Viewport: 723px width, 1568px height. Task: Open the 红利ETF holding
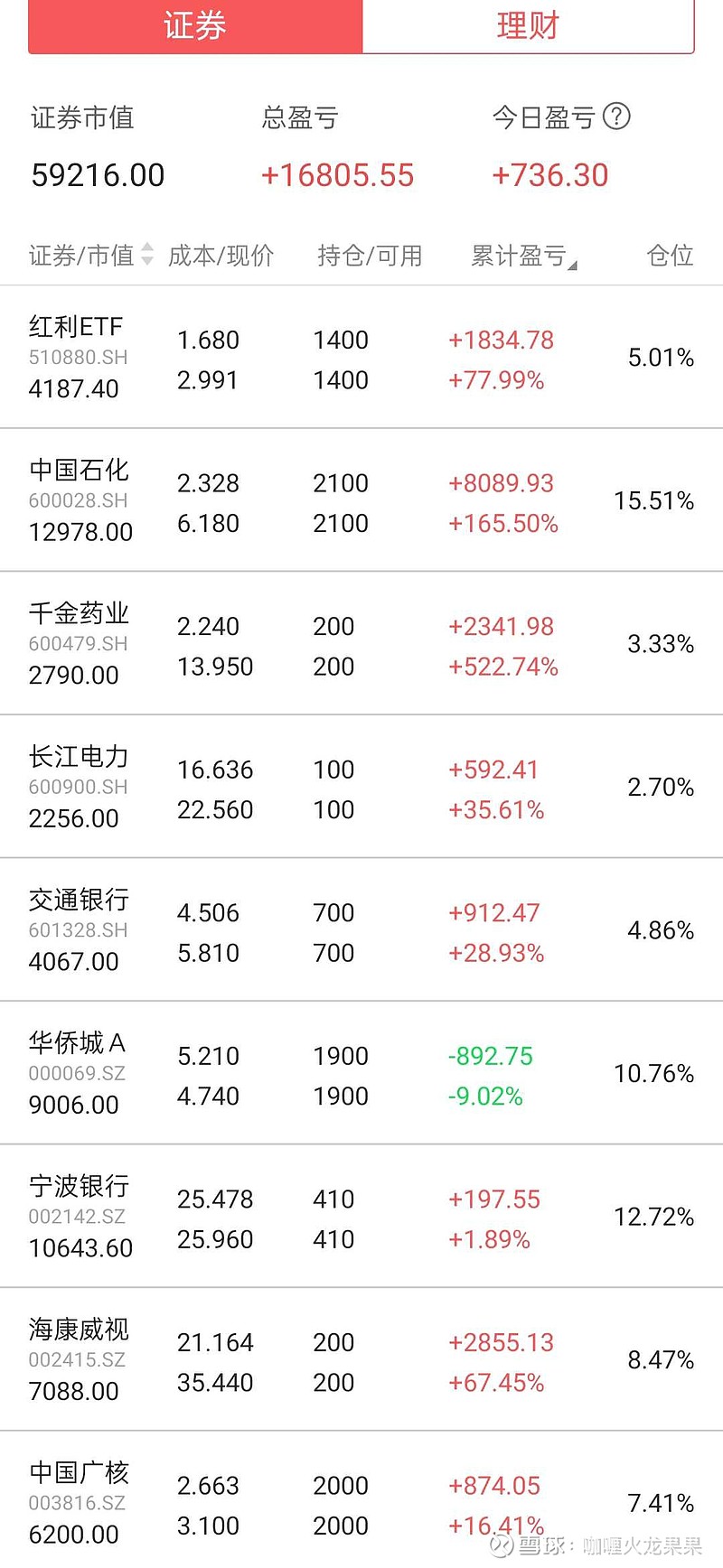(x=361, y=358)
